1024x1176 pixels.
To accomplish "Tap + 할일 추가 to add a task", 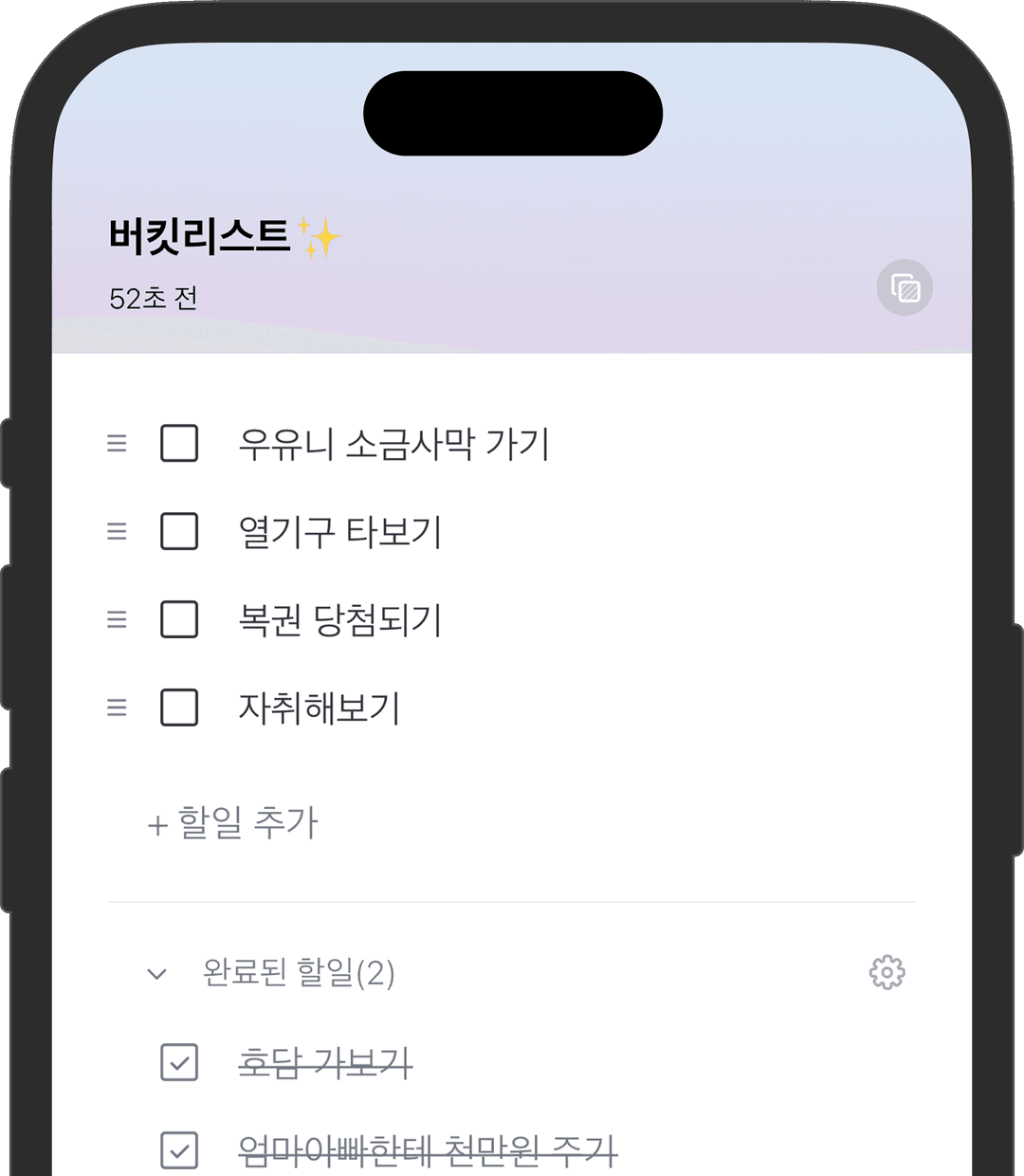I will 233,822.
